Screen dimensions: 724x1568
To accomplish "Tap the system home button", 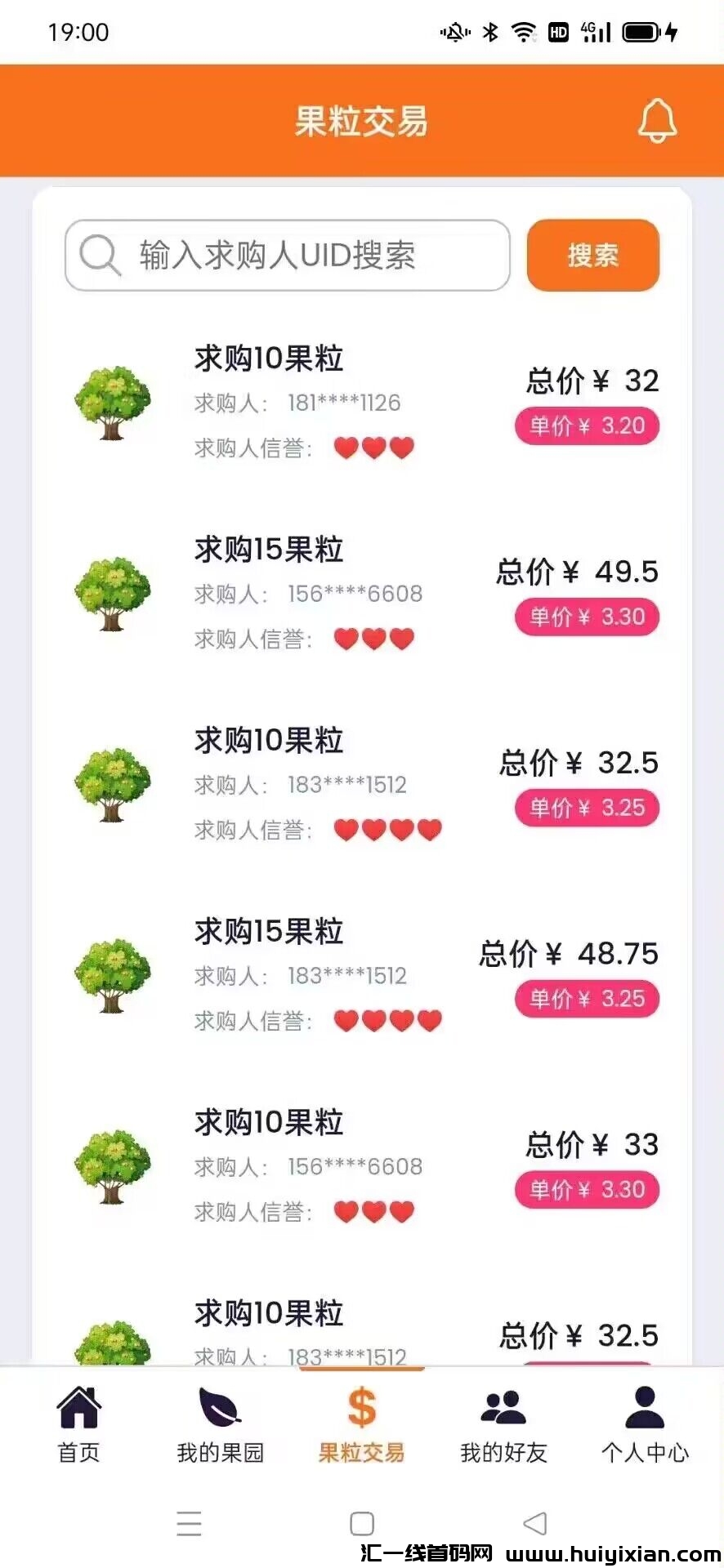I will pyautogui.click(x=362, y=1523).
